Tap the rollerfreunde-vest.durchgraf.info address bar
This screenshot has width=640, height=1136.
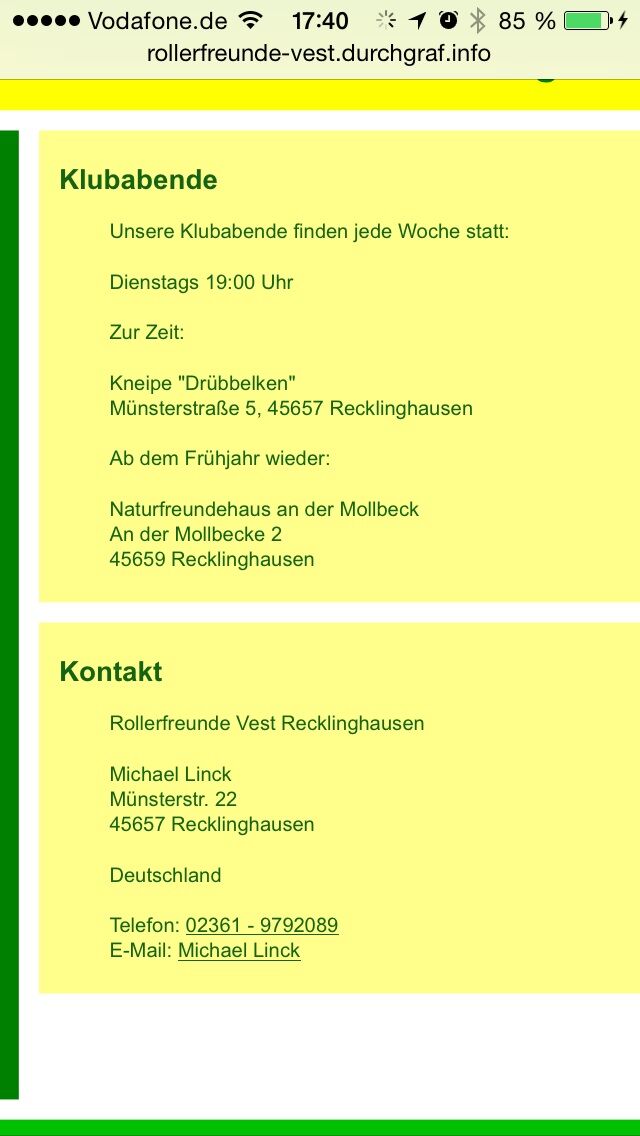coord(319,54)
